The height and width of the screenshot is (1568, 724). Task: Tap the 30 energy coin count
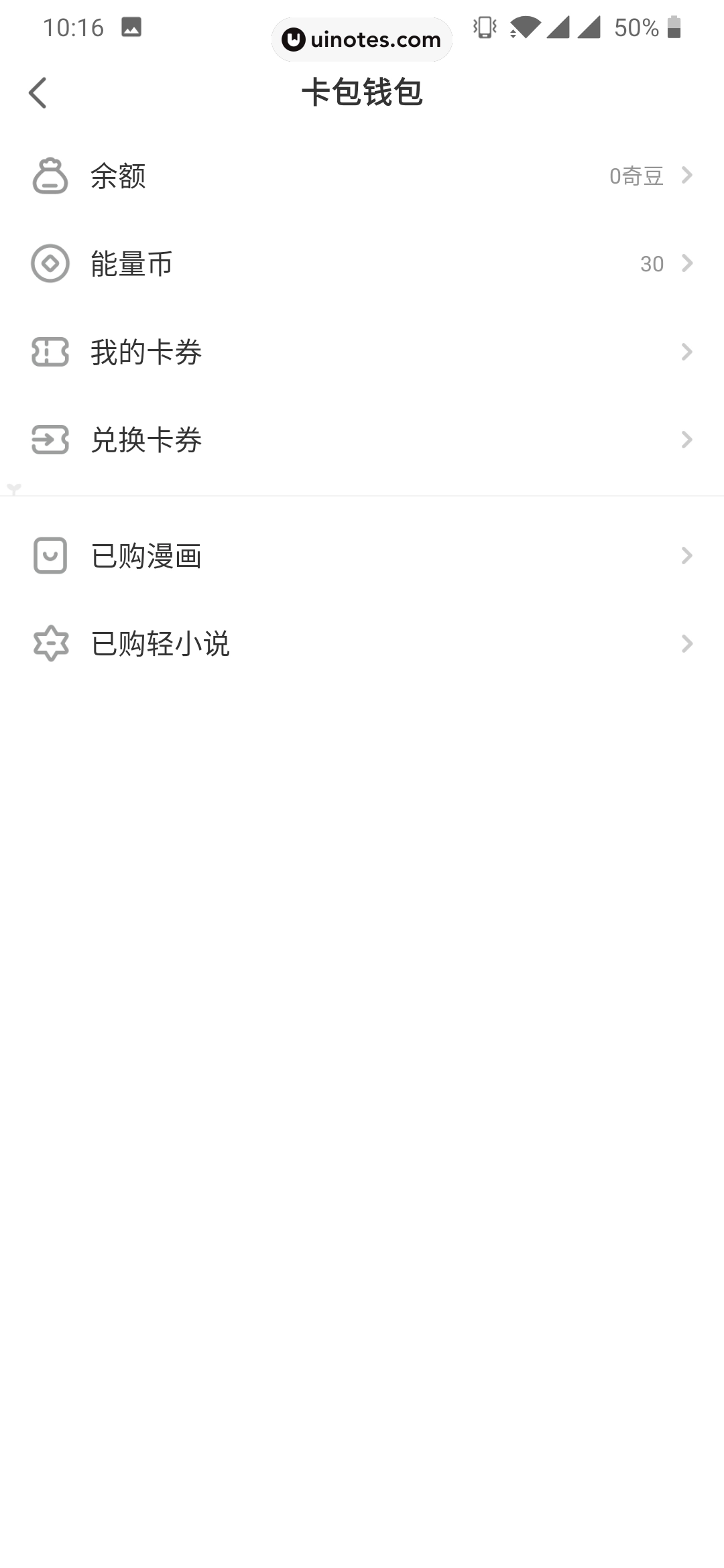[651, 263]
